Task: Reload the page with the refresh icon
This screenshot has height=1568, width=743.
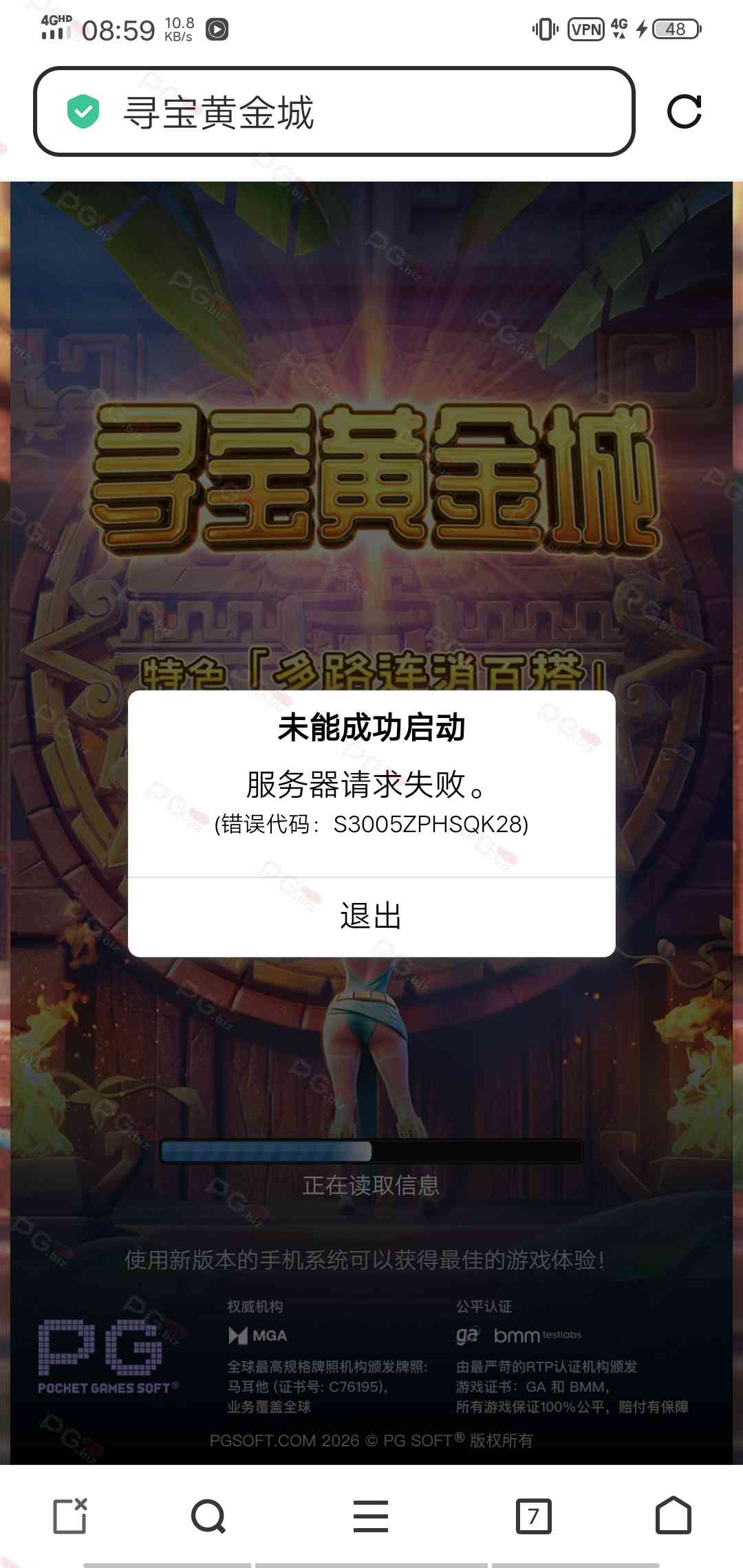Action: click(684, 111)
